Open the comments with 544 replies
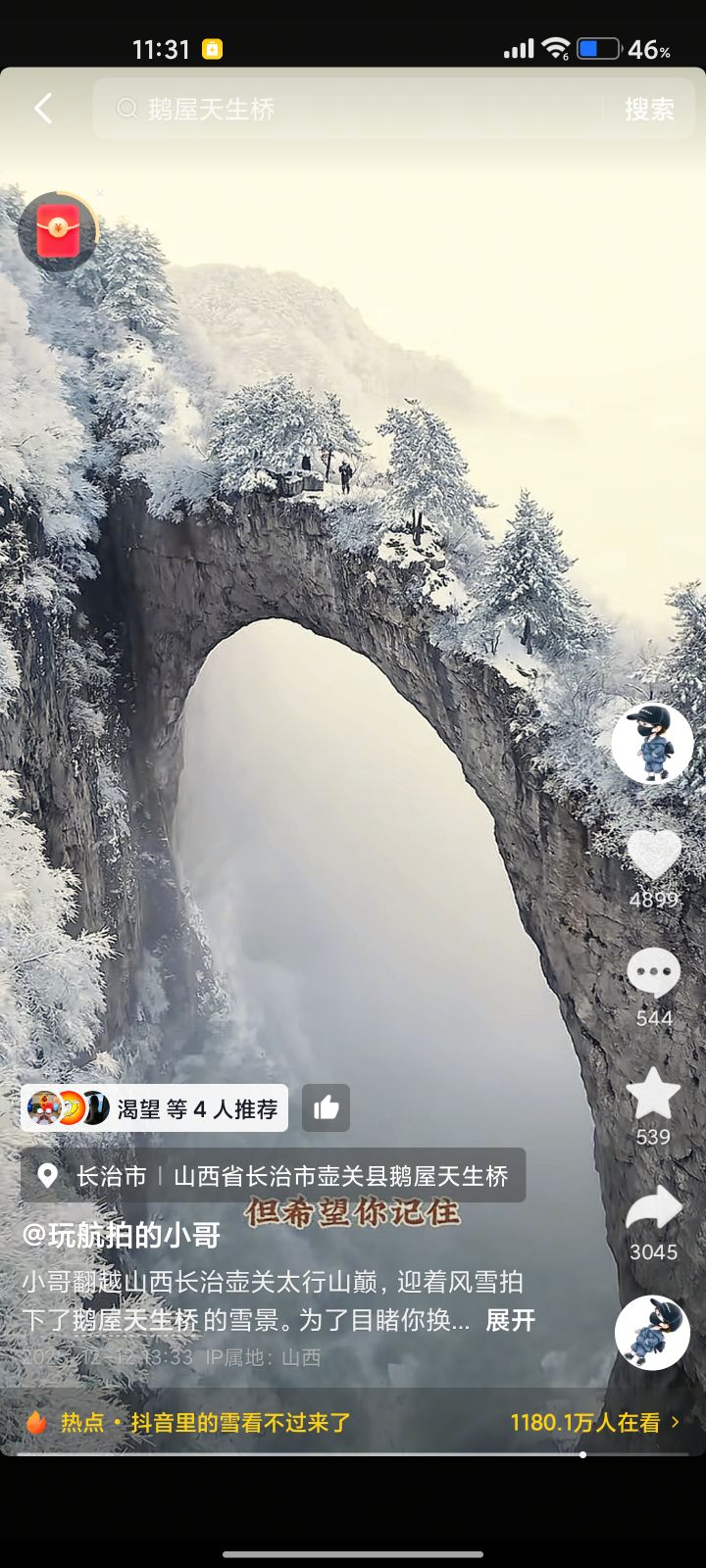This screenshot has width=706, height=1568. (x=654, y=974)
